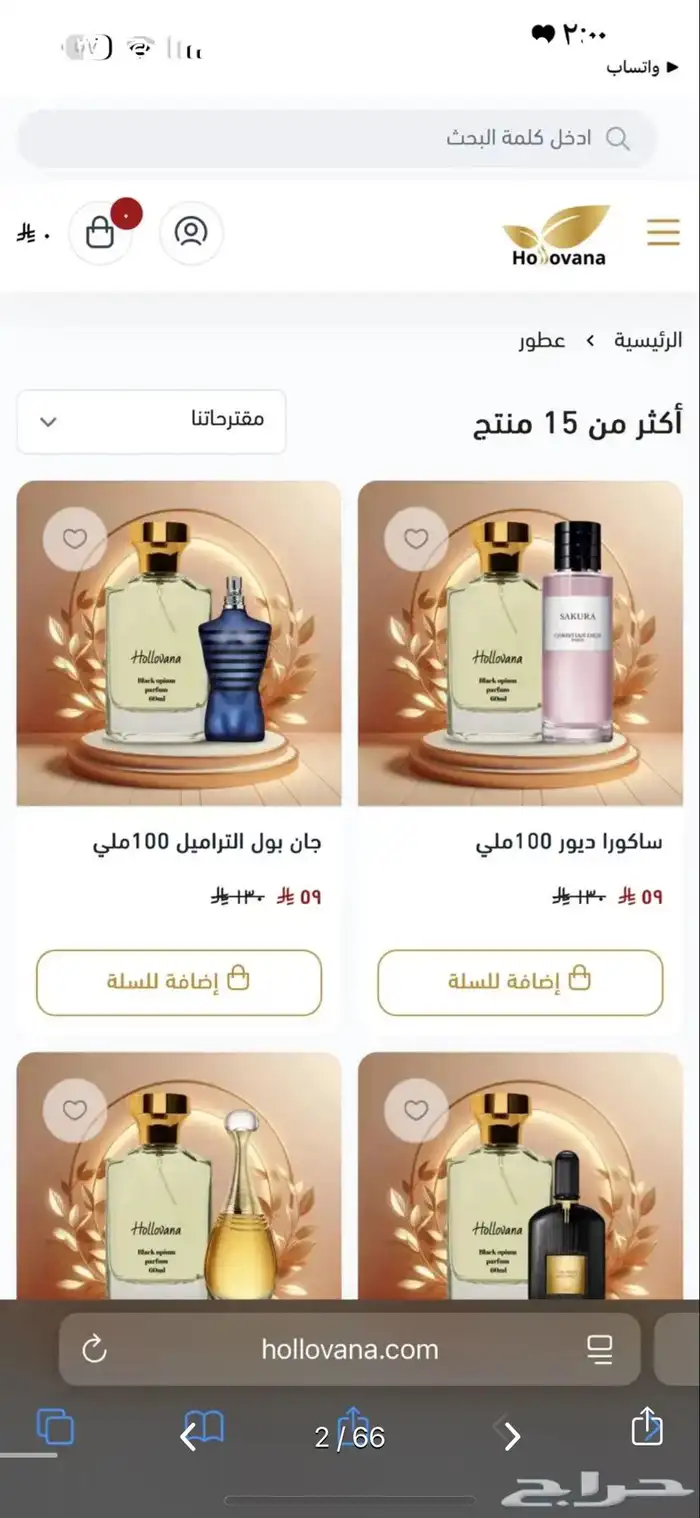This screenshot has height=1518, width=700.
Task: Open the shopping cart bag icon
Action: click(x=100, y=232)
